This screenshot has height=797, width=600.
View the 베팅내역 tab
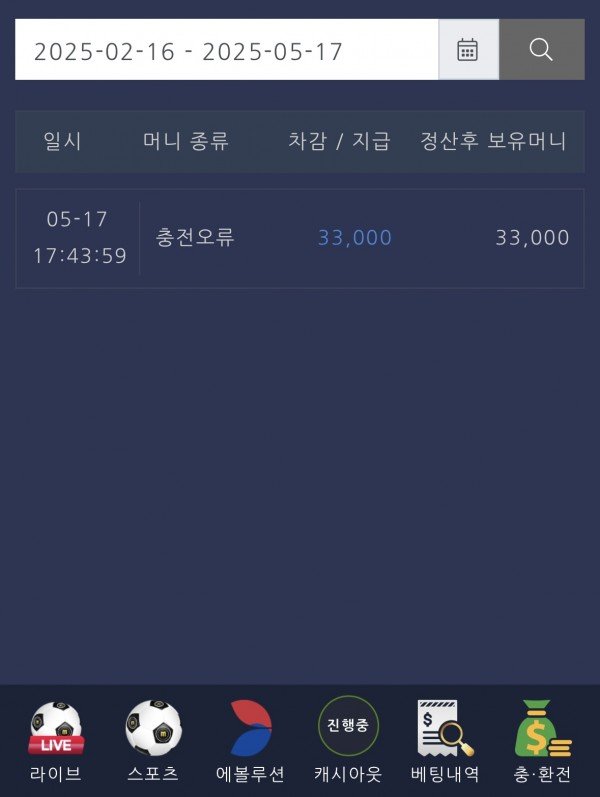click(445, 742)
